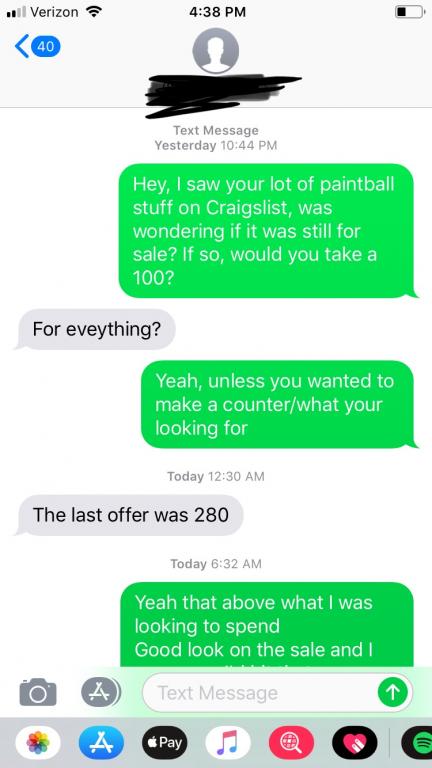This screenshot has width=432, height=768.
Task: Go back to the messages list
Action: coord(38,47)
